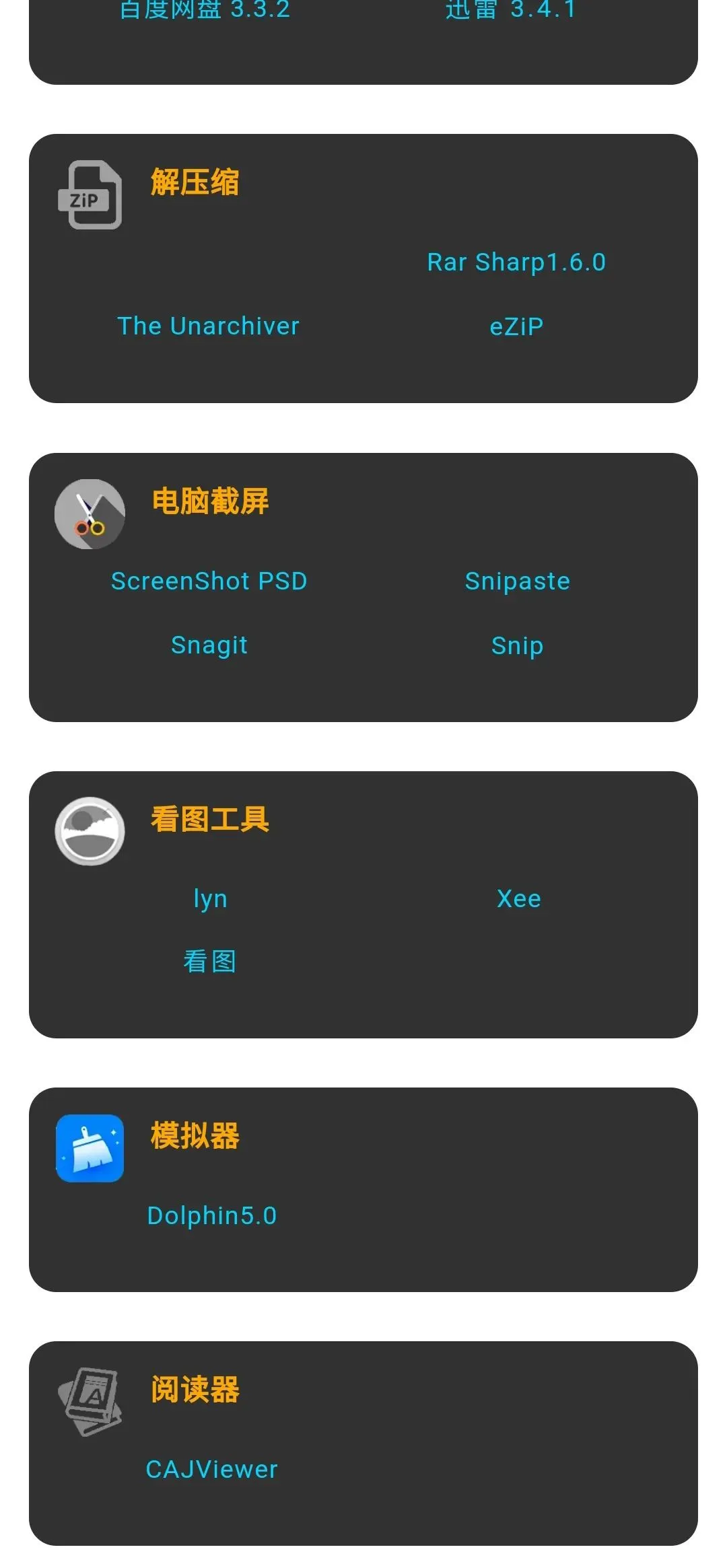Tap the Xee link

(518, 899)
